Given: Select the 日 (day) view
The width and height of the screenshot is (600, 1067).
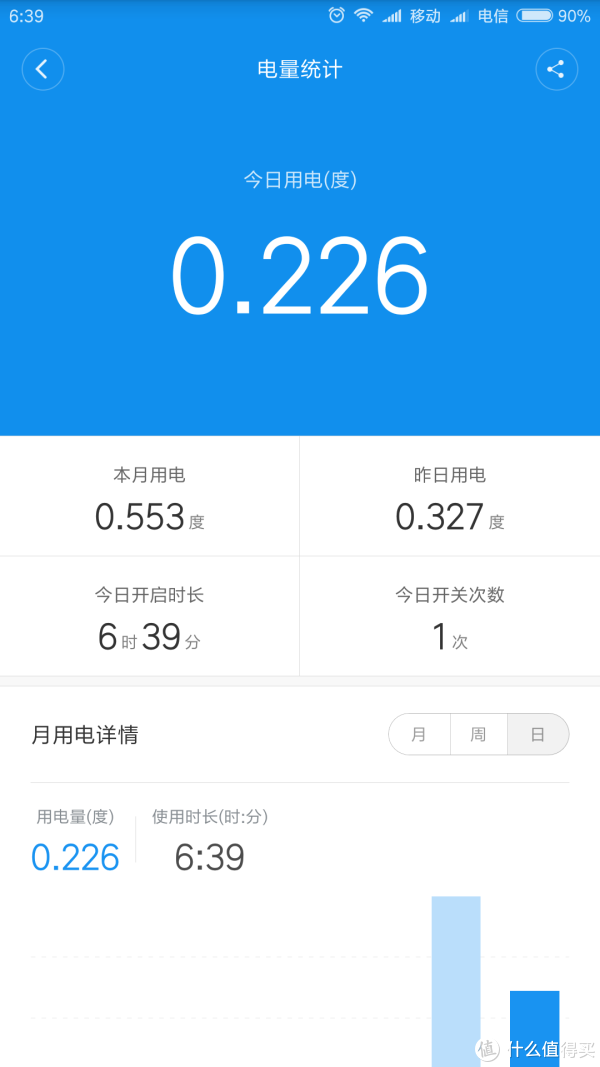Looking at the screenshot, I should point(538,734).
